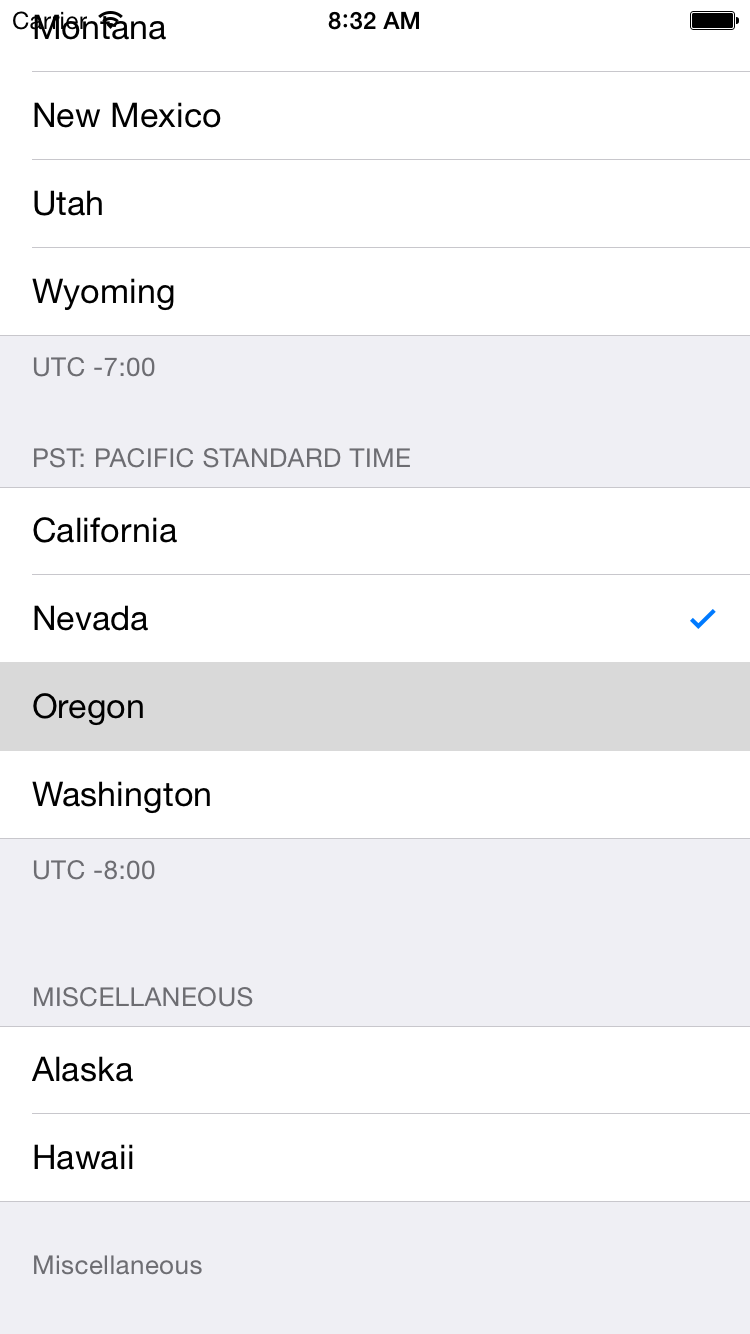Tap the checked Nevada row
This screenshot has height=1334, width=750.
click(375, 619)
